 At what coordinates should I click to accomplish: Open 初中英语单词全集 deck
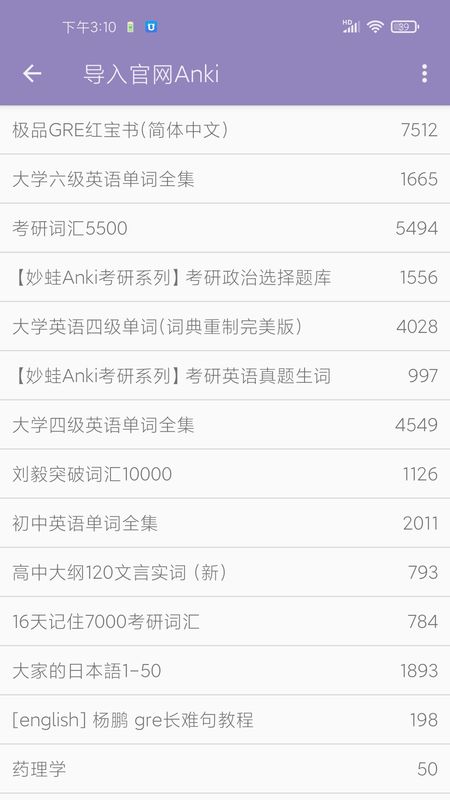tap(225, 523)
